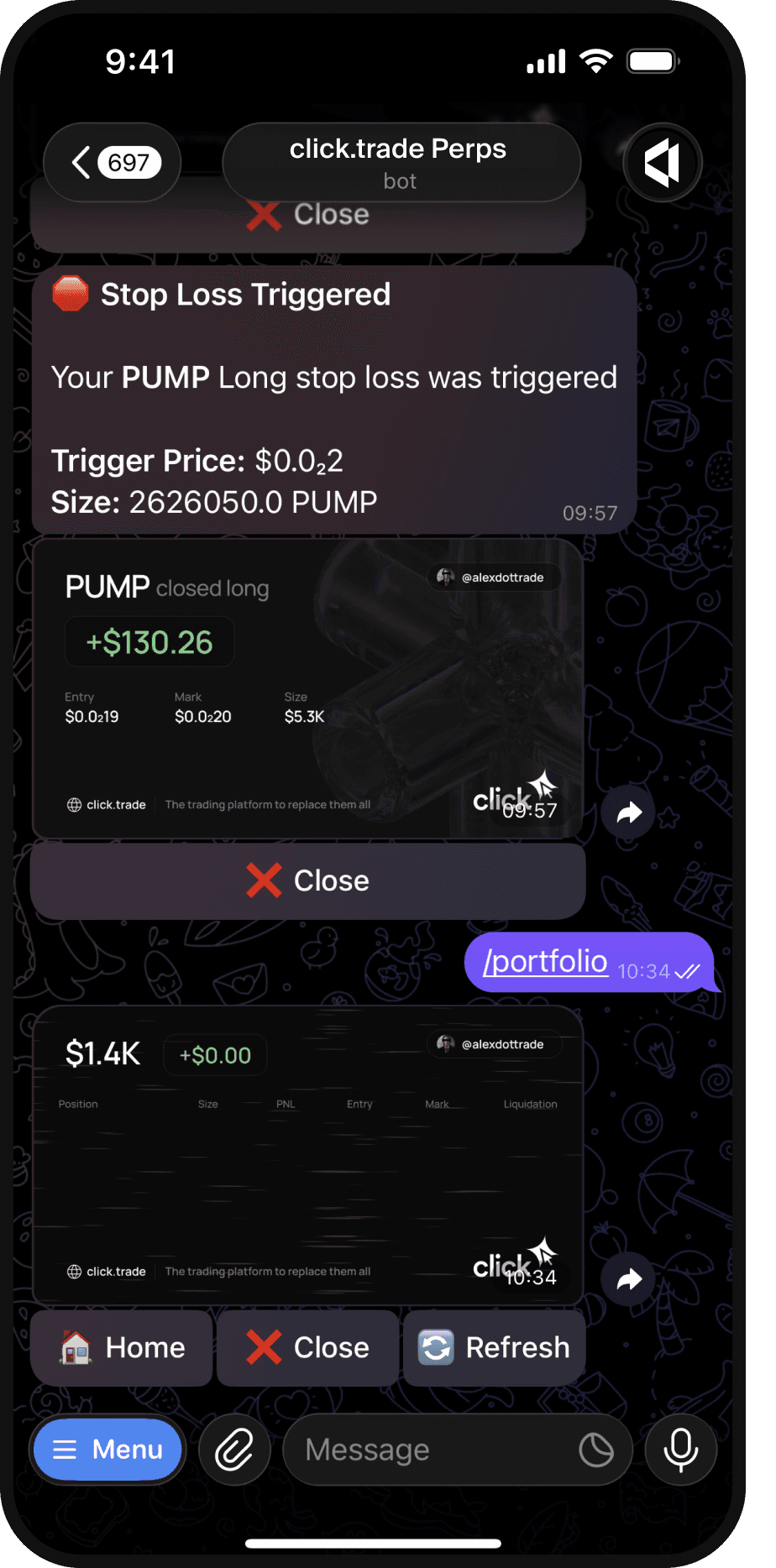
Task: Tap Close between Home and Refresh
Action: coord(307,1347)
